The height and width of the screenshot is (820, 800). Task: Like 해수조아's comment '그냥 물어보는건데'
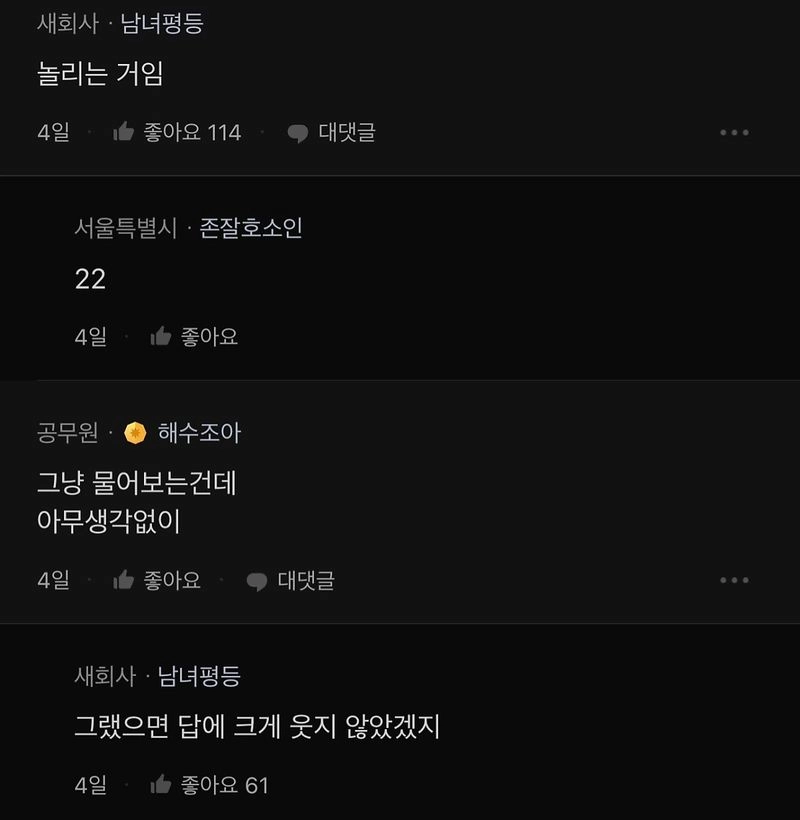(x=125, y=580)
